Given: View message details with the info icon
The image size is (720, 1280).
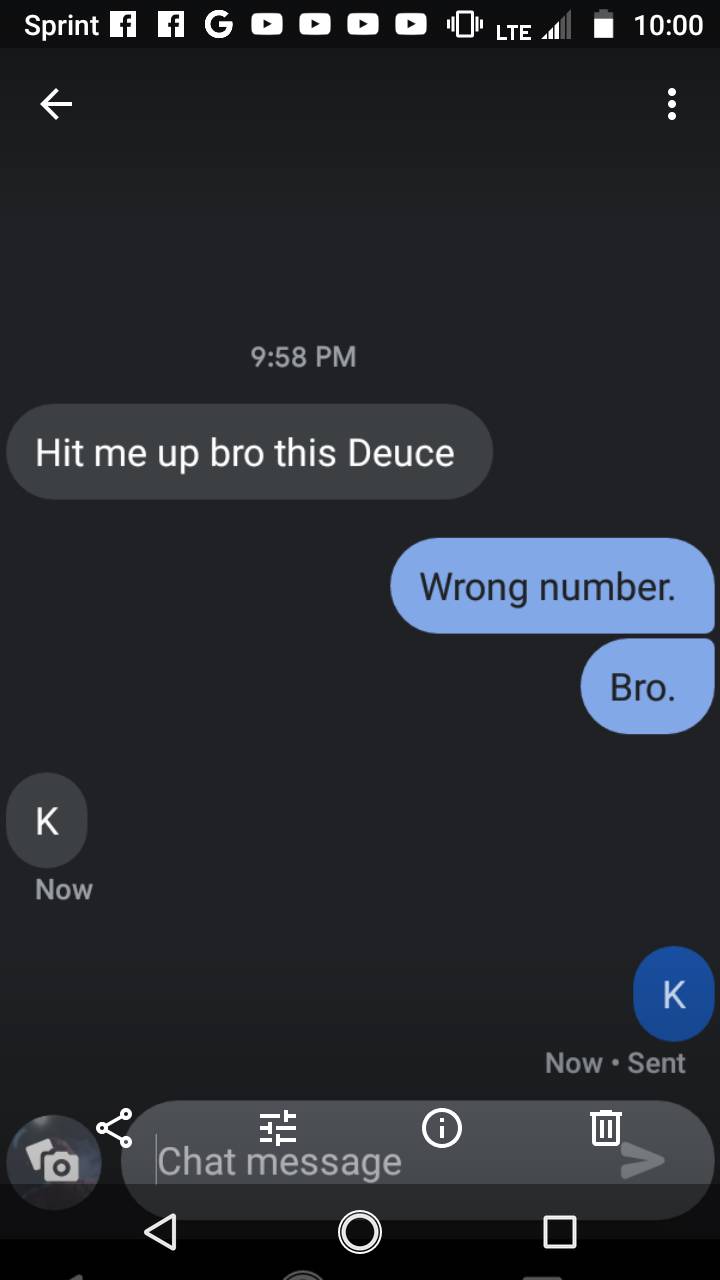Looking at the screenshot, I should 441,1128.
